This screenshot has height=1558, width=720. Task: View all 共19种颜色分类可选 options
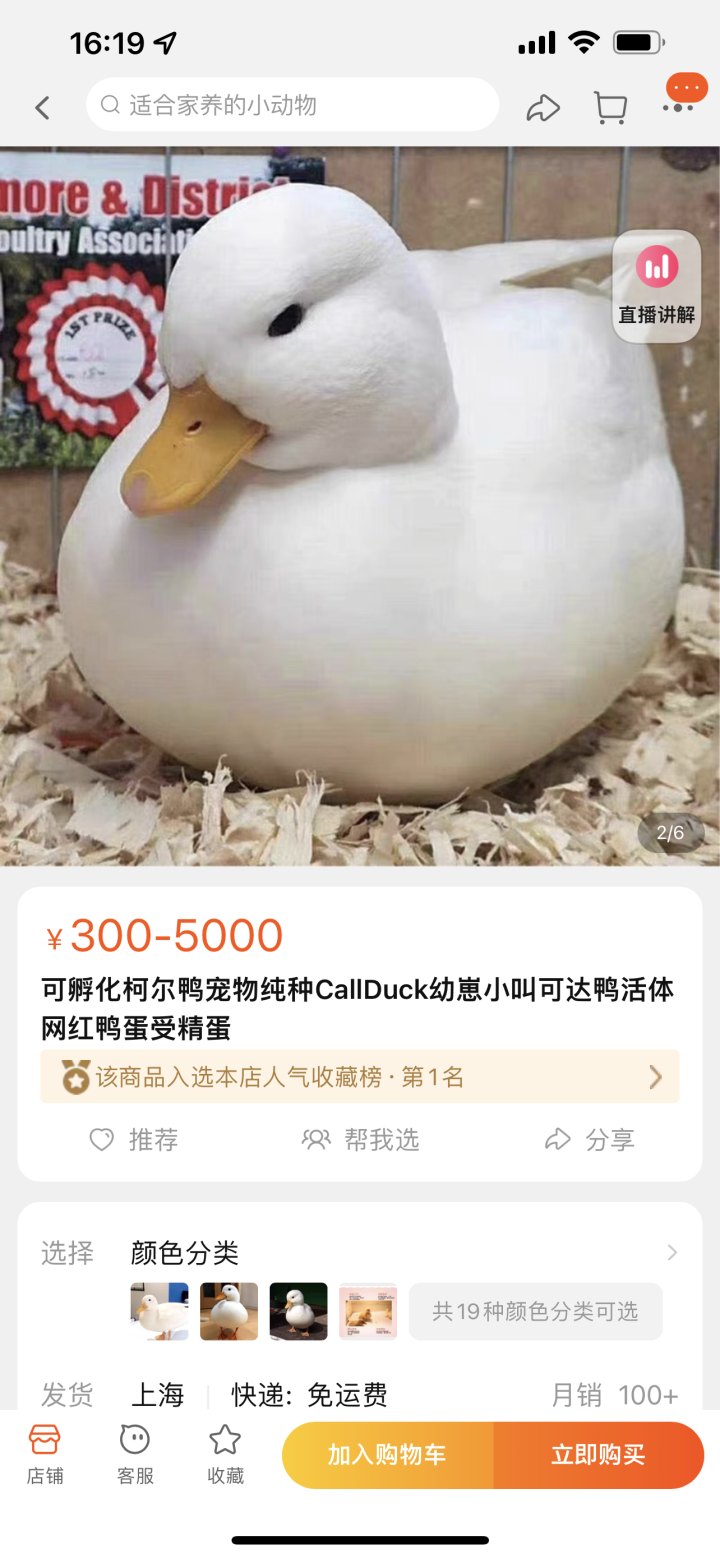click(x=535, y=1311)
